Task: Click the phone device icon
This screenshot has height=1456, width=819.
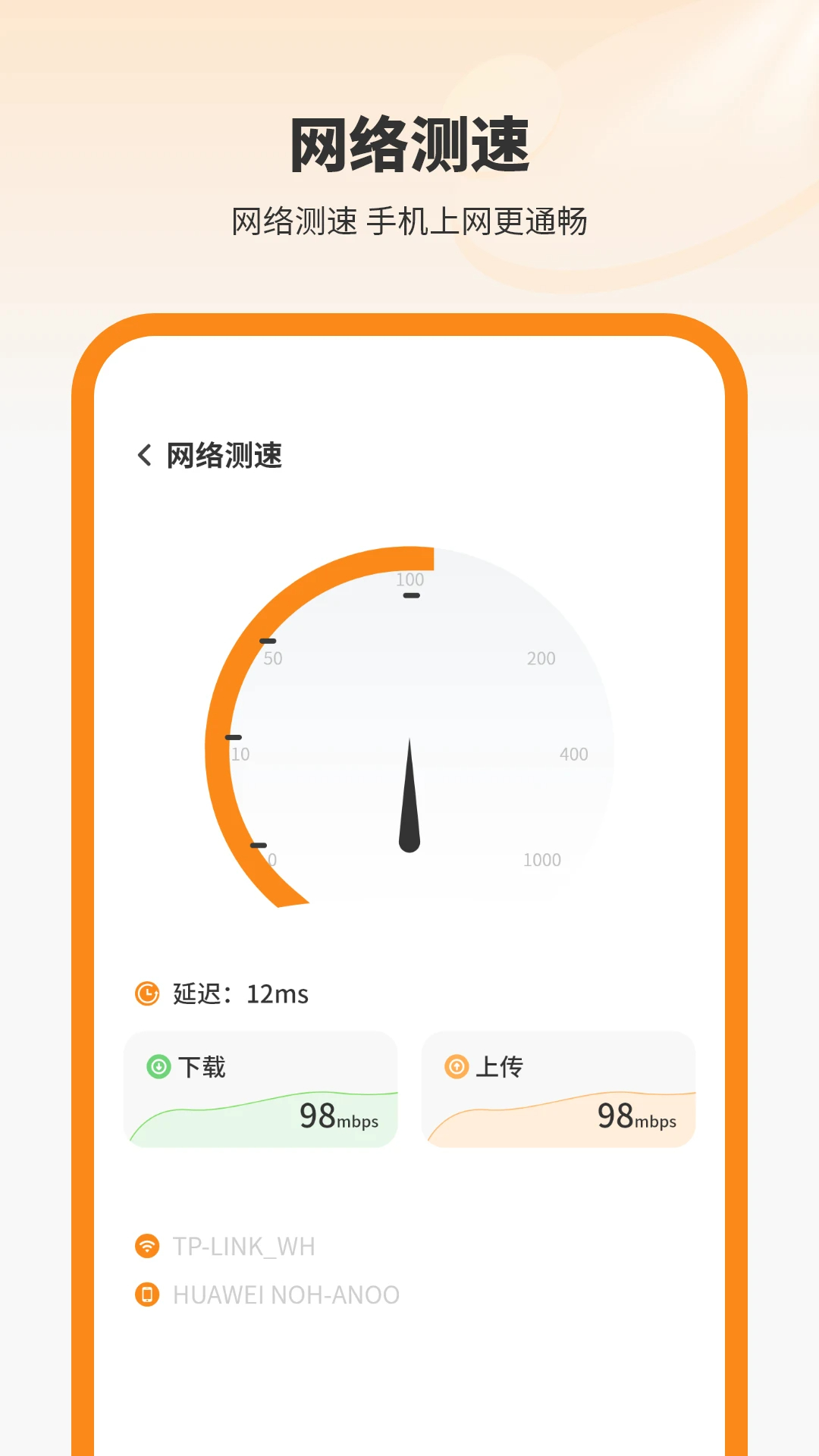Action: pos(147,1293)
